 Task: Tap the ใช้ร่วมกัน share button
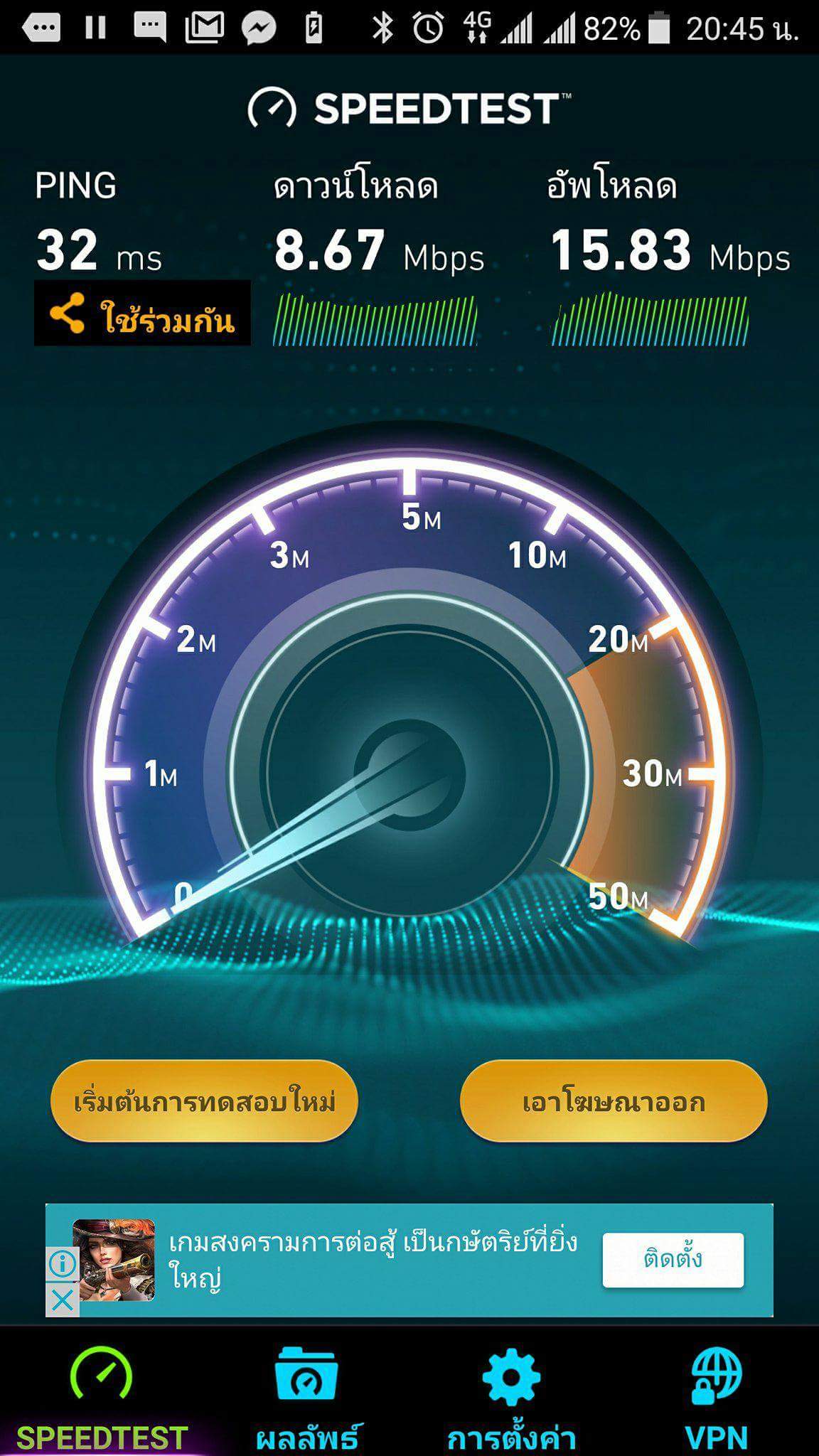pyautogui.click(x=142, y=314)
